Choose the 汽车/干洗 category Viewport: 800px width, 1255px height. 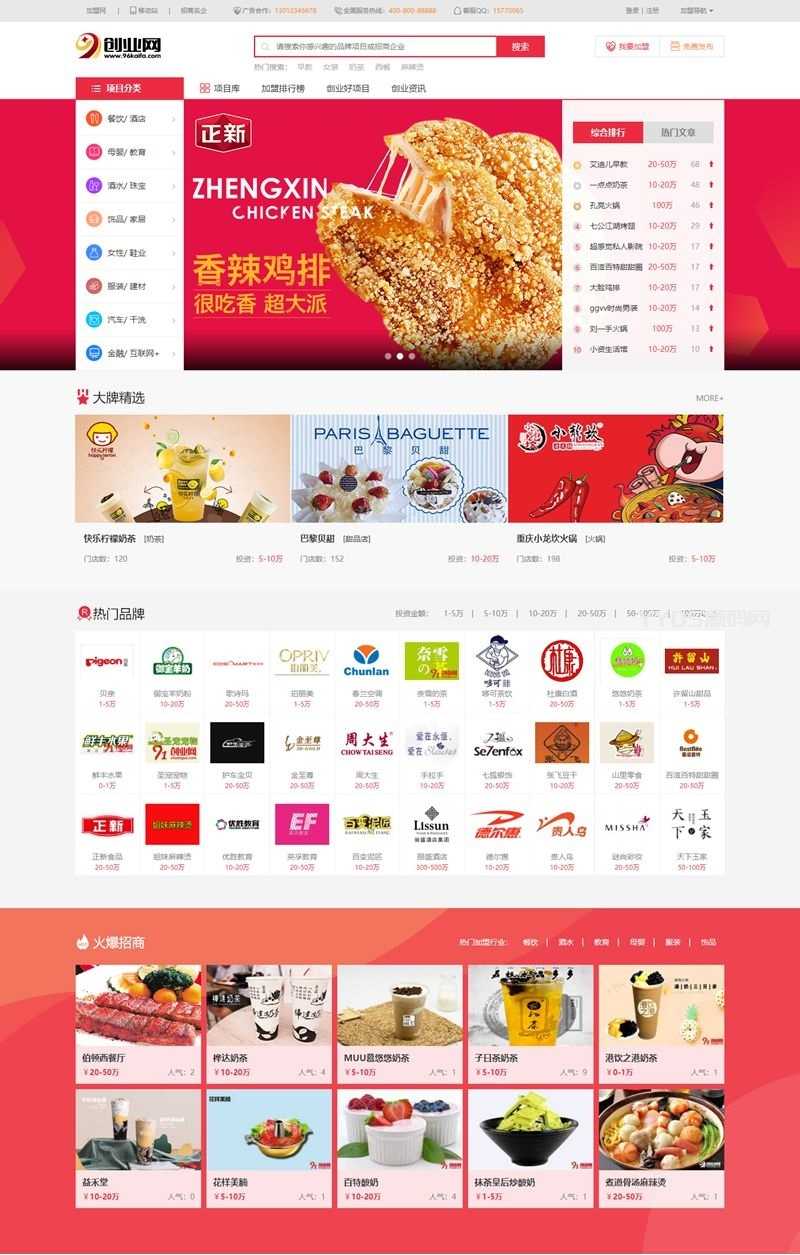(x=130, y=320)
